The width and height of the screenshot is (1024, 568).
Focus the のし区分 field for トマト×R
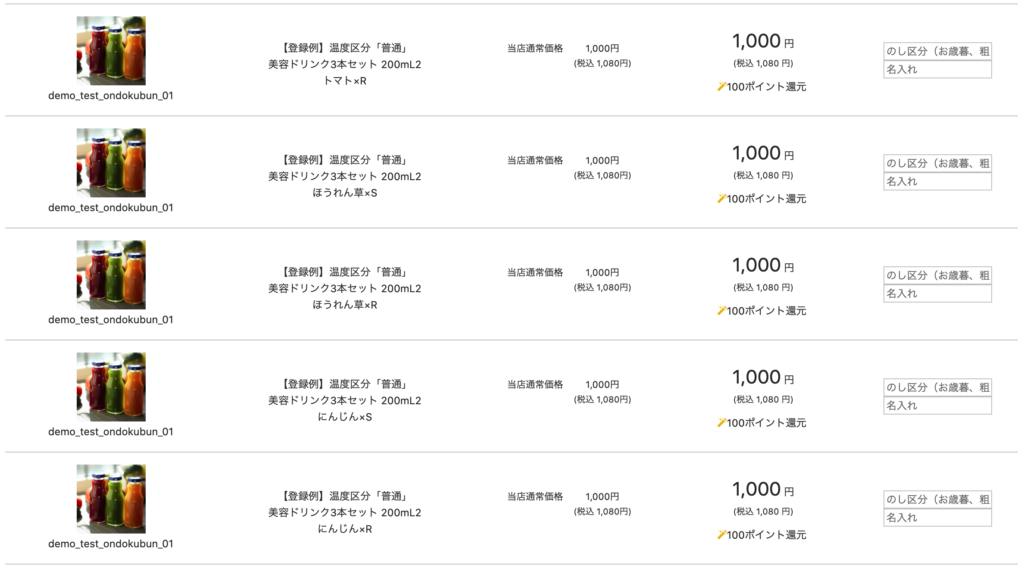pyautogui.click(x=937, y=51)
